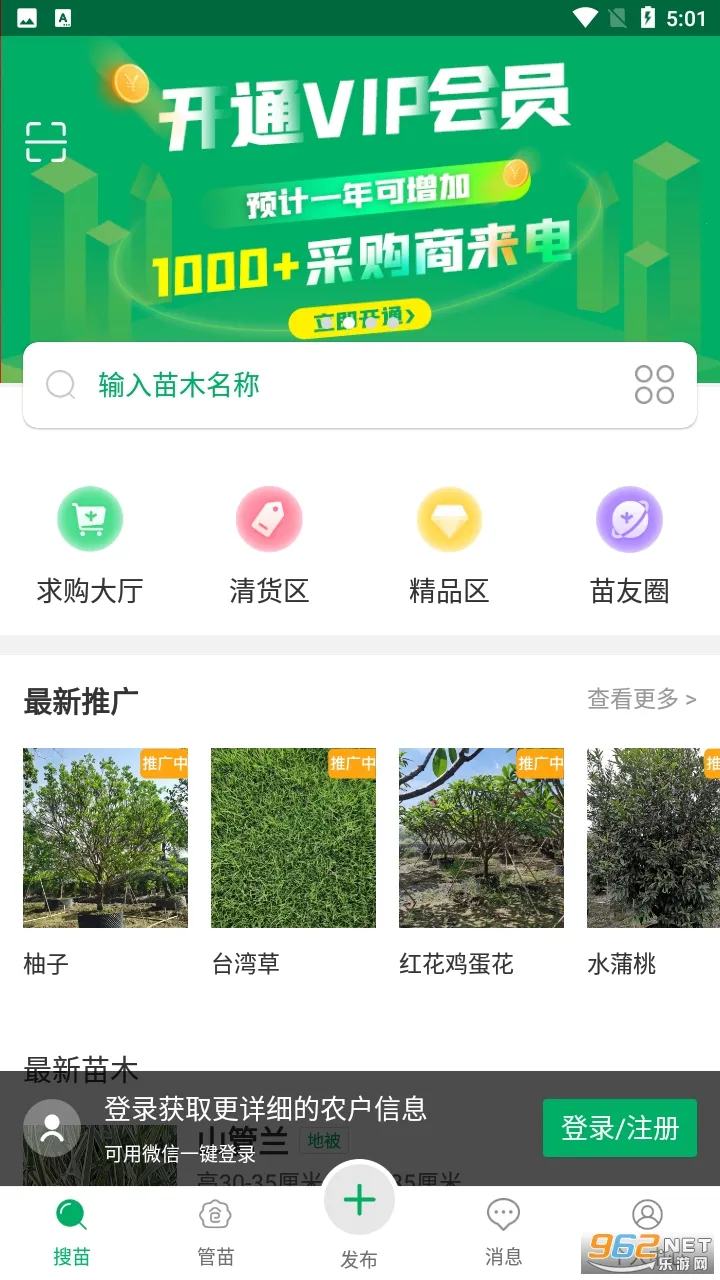This screenshot has height=1280, width=720.
Task: Tap the magnifier icon inside the search bar
Action: pyautogui.click(x=62, y=384)
